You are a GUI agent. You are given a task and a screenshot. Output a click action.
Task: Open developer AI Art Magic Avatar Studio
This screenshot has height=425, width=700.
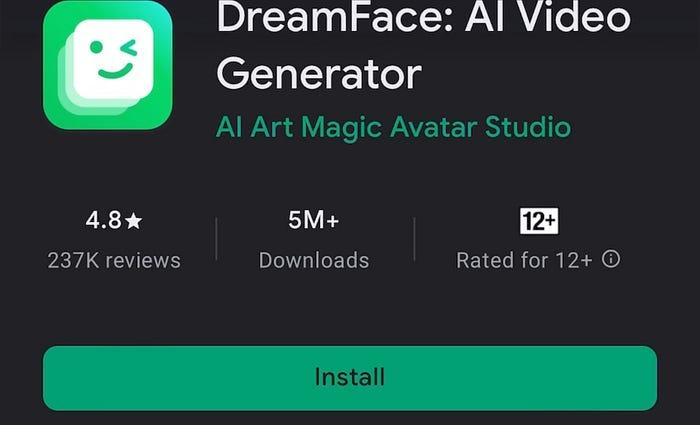(x=393, y=127)
